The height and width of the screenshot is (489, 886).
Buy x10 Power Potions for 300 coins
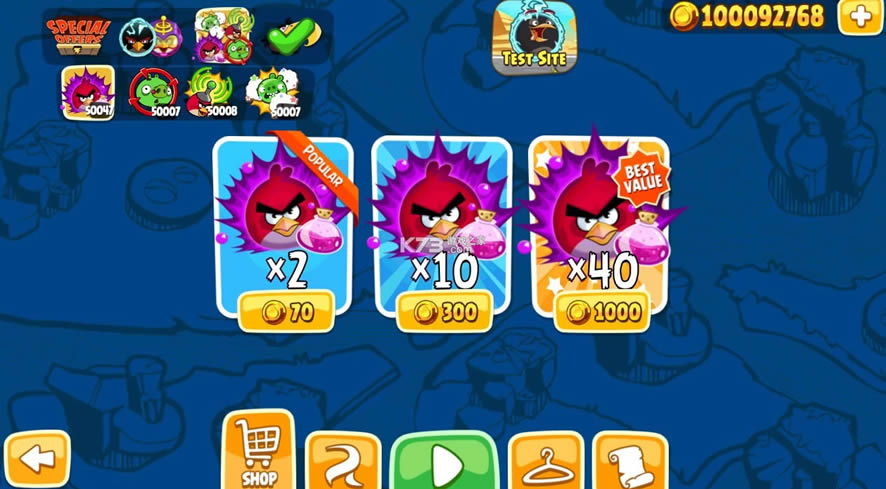tap(443, 312)
